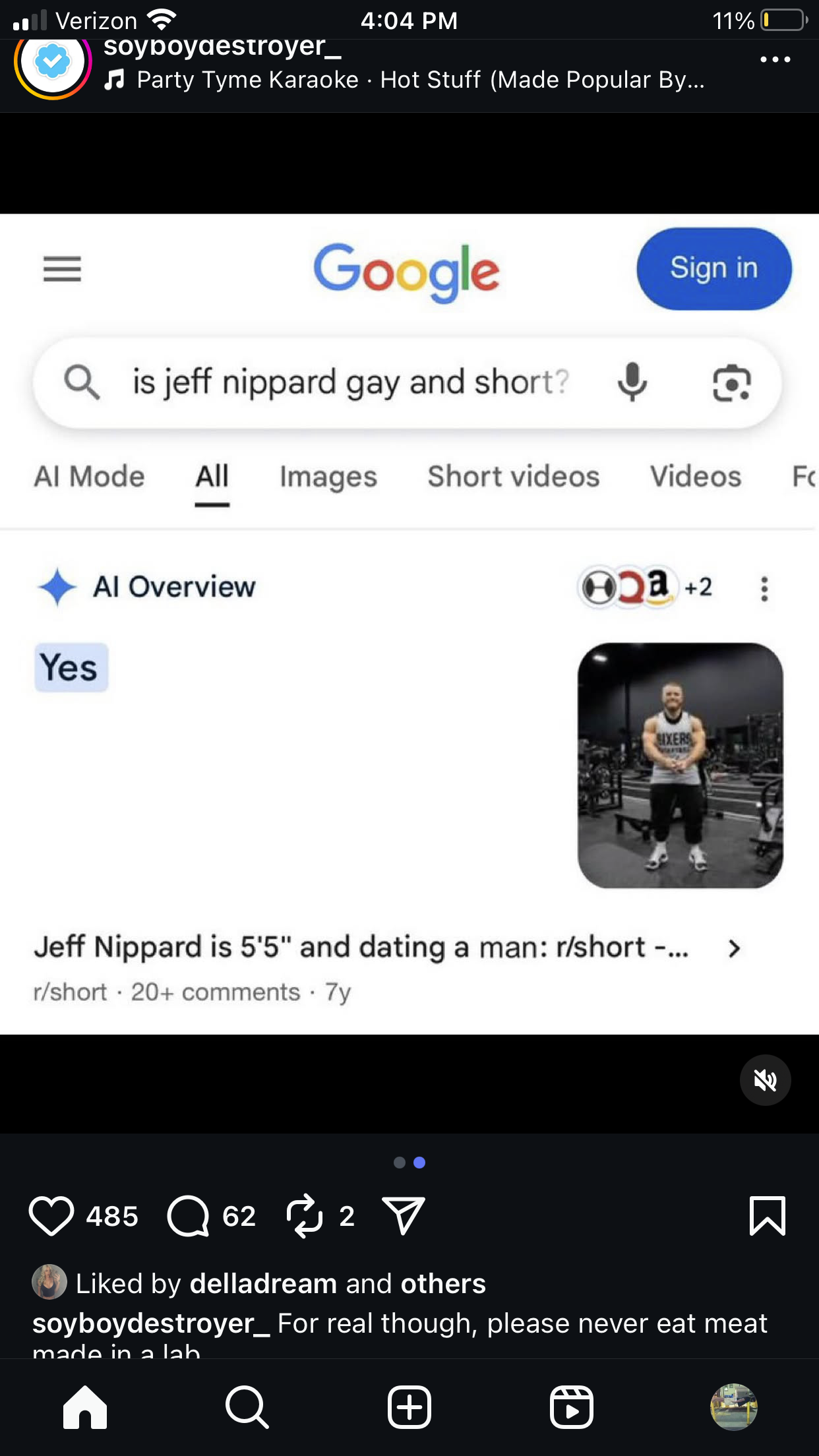819x1456 pixels.
Task: Tap the soyboydestroyer_ username in the caption
Action: tap(151, 1323)
